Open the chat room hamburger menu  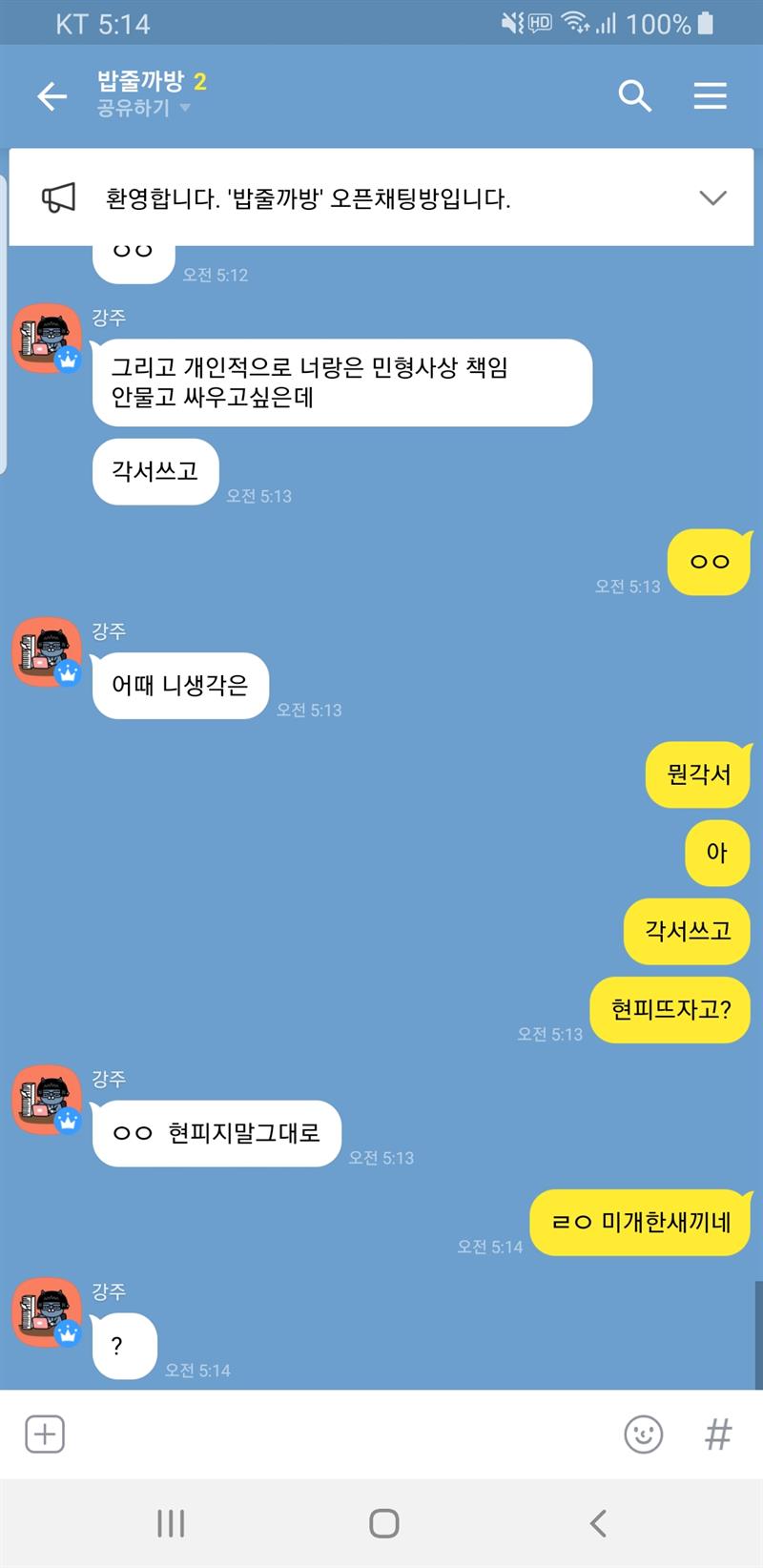710,96
